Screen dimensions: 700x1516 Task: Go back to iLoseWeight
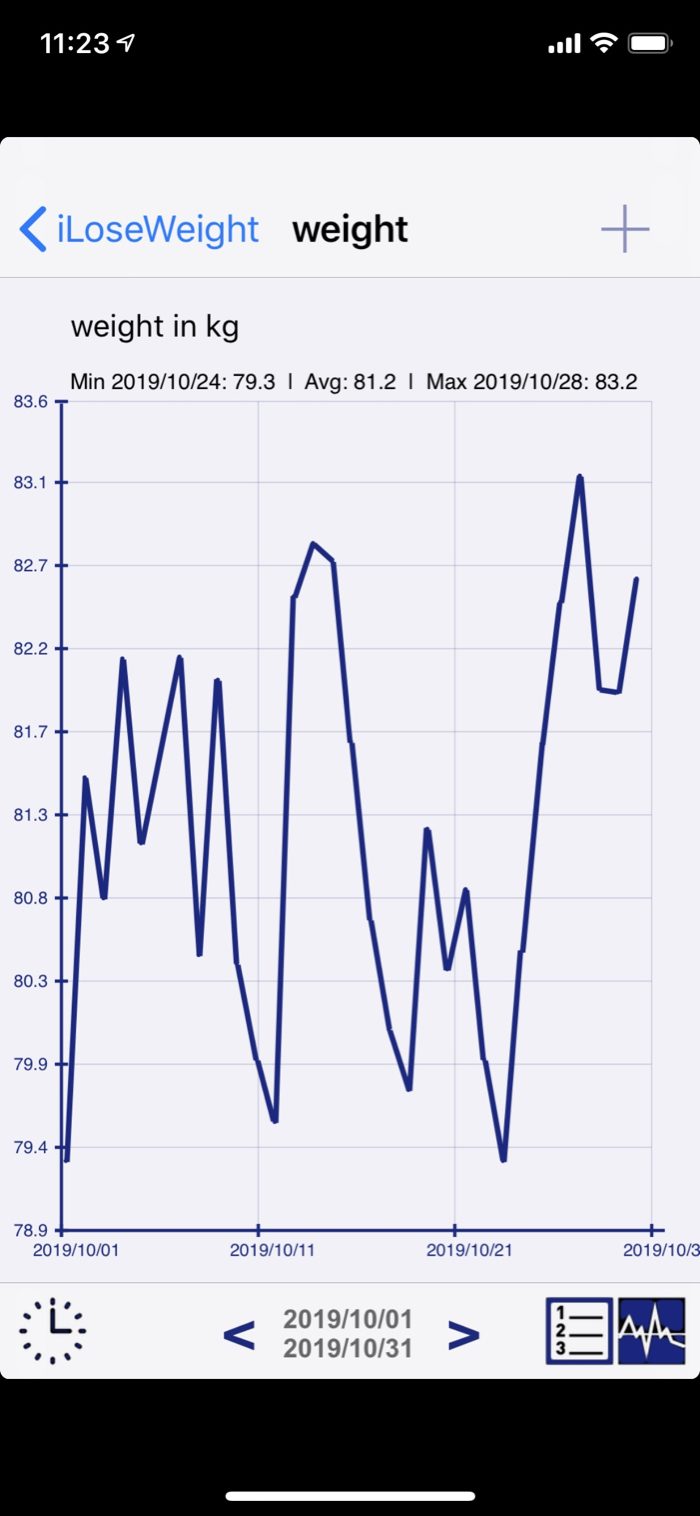(140, 229)
